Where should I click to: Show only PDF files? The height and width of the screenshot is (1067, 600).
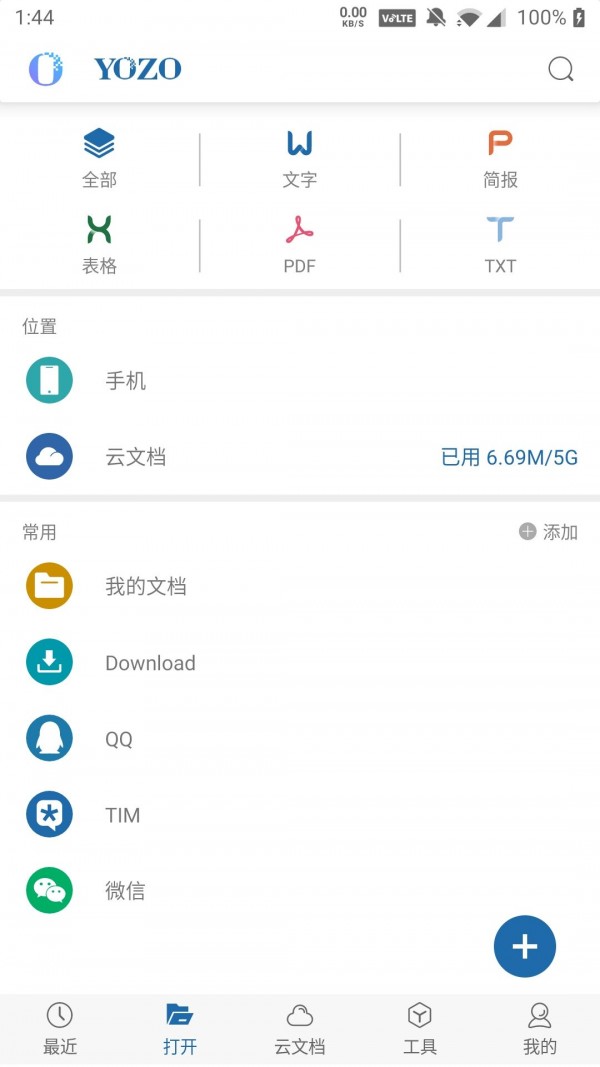click(x=299, y=245)
